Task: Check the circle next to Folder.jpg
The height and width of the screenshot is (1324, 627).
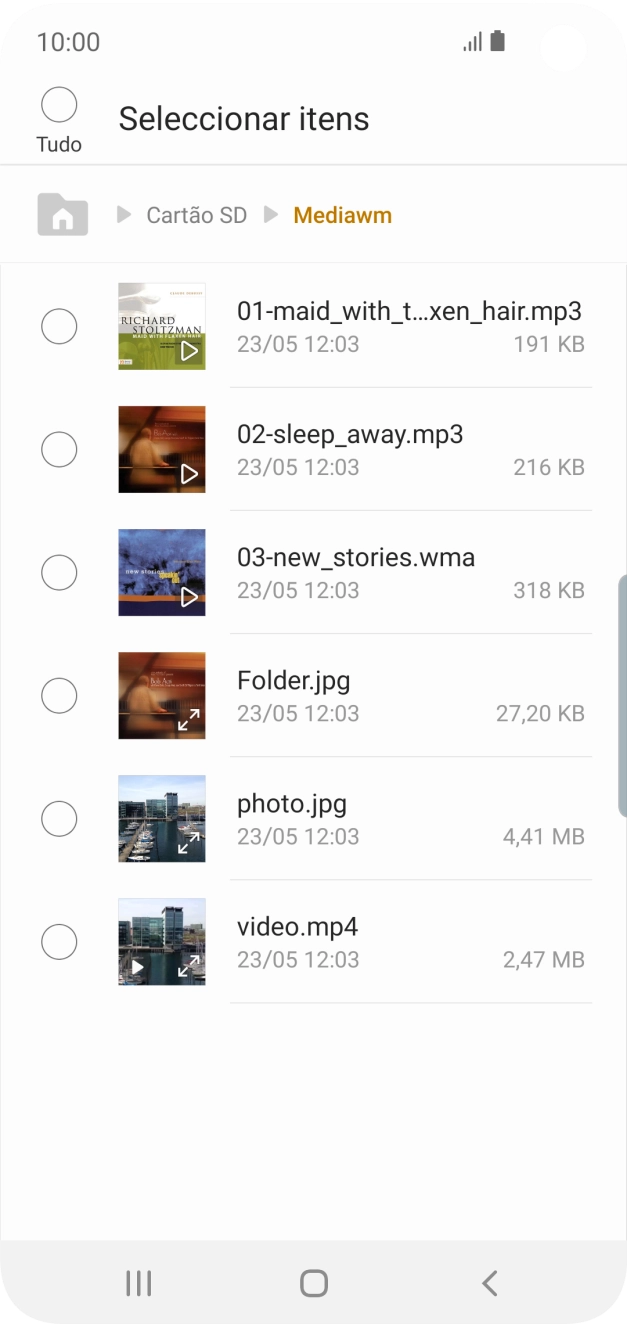Action: pyautogui.click(x=59, y=696)
